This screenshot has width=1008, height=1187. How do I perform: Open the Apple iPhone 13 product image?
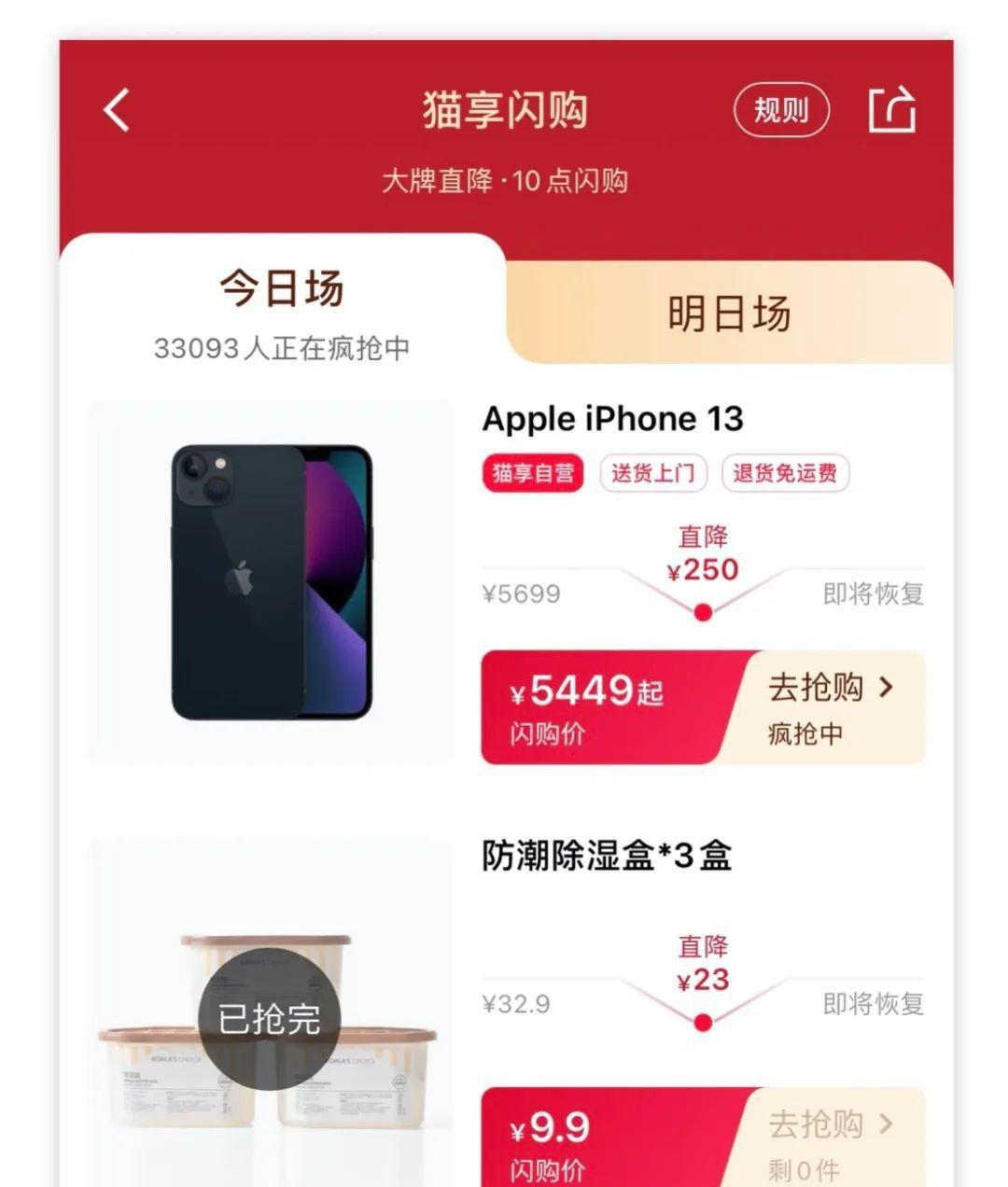(x=271, y=582)
